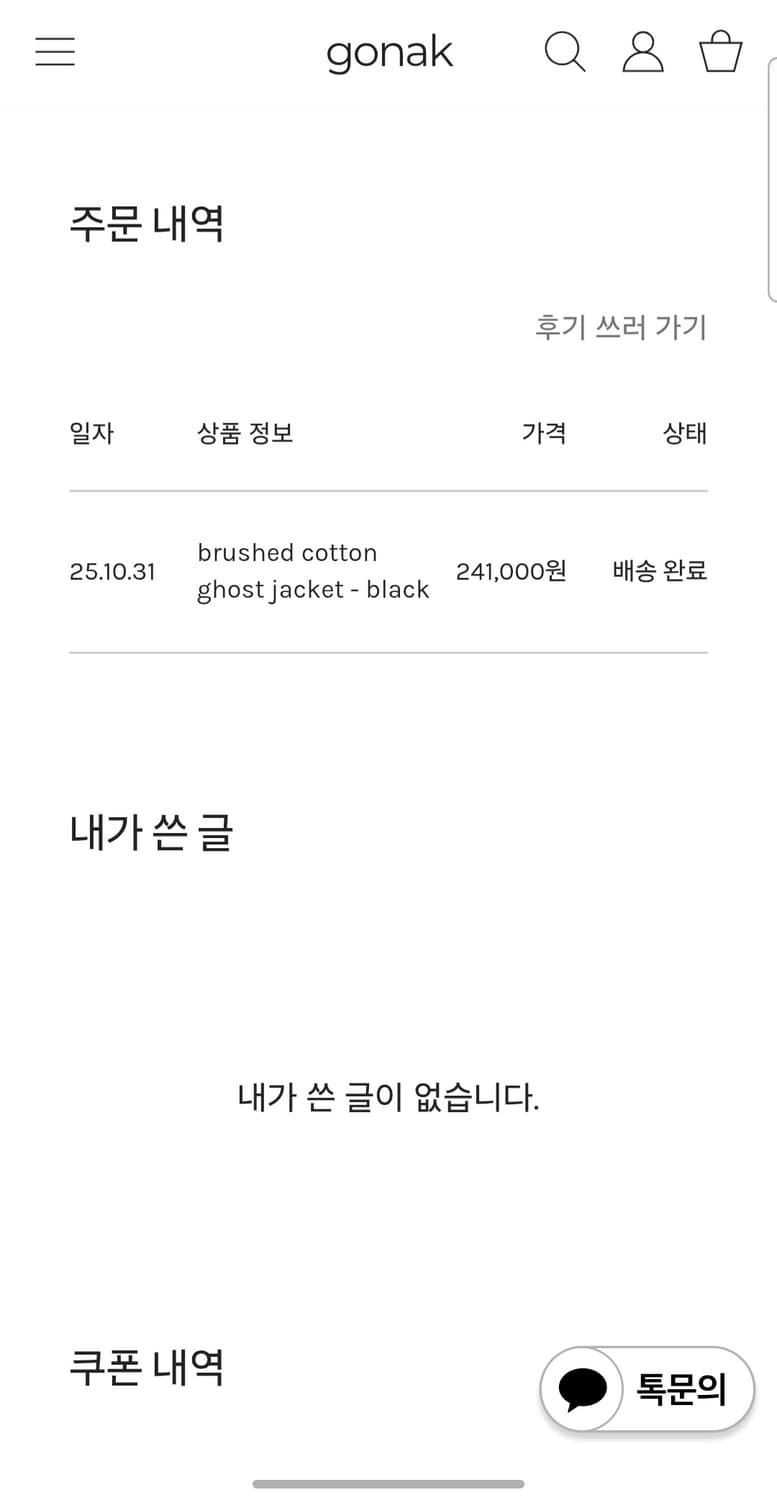Open the brushed cotton ghost jacket order item
Image resolution: width=777 pixels, height=1500 pixels.
(313, 571)
